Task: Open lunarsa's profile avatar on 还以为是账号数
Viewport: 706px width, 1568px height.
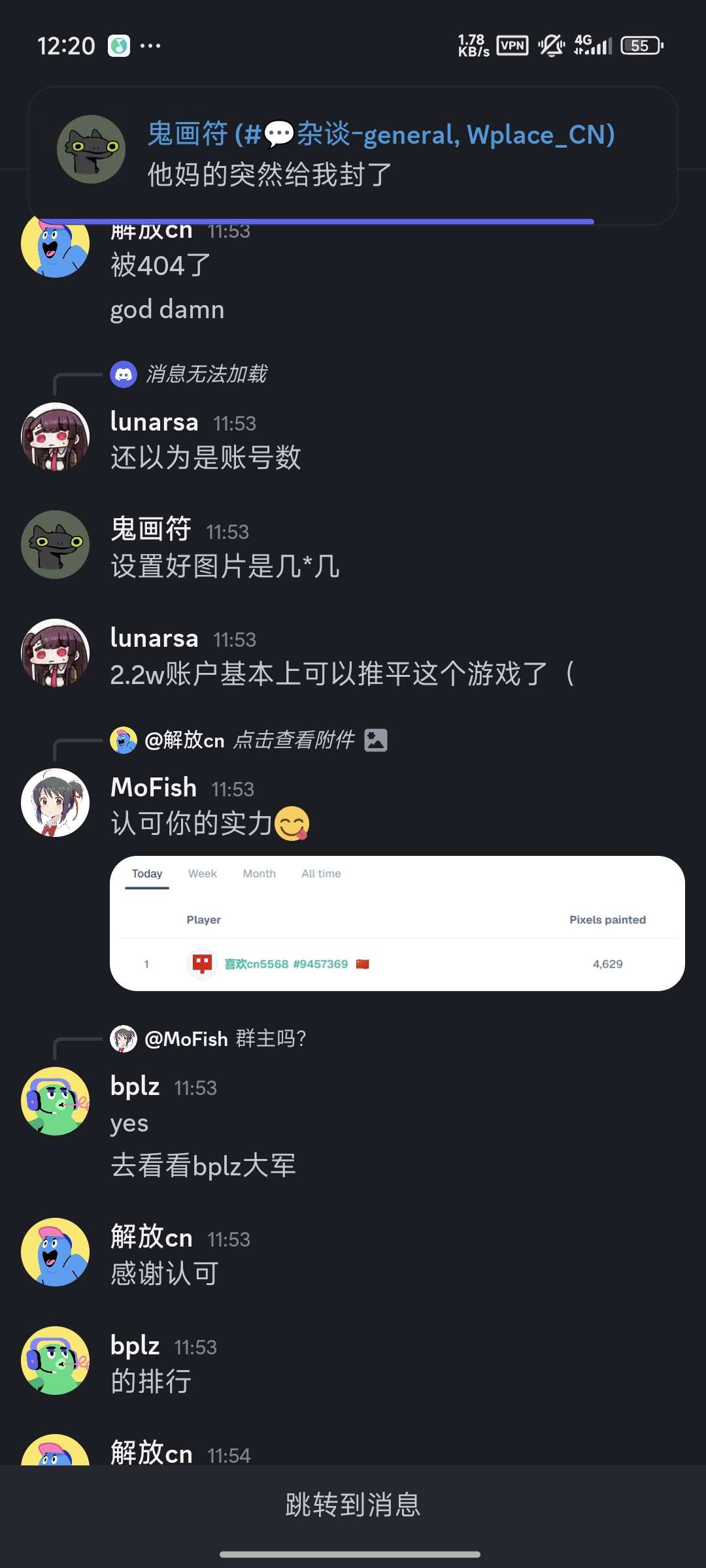Action: [x=56, y=437]
